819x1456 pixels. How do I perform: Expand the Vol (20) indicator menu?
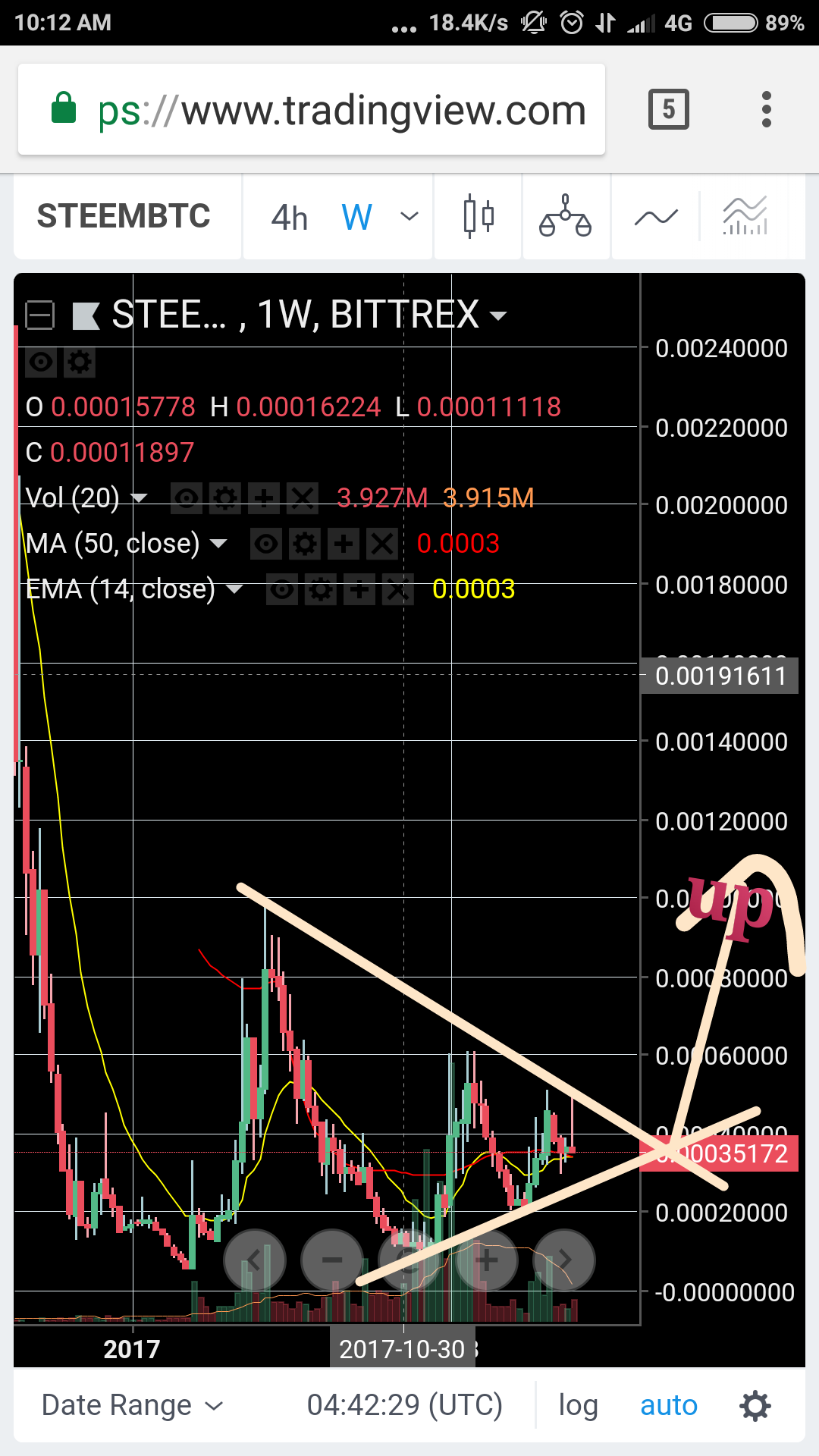pos(140,498)
